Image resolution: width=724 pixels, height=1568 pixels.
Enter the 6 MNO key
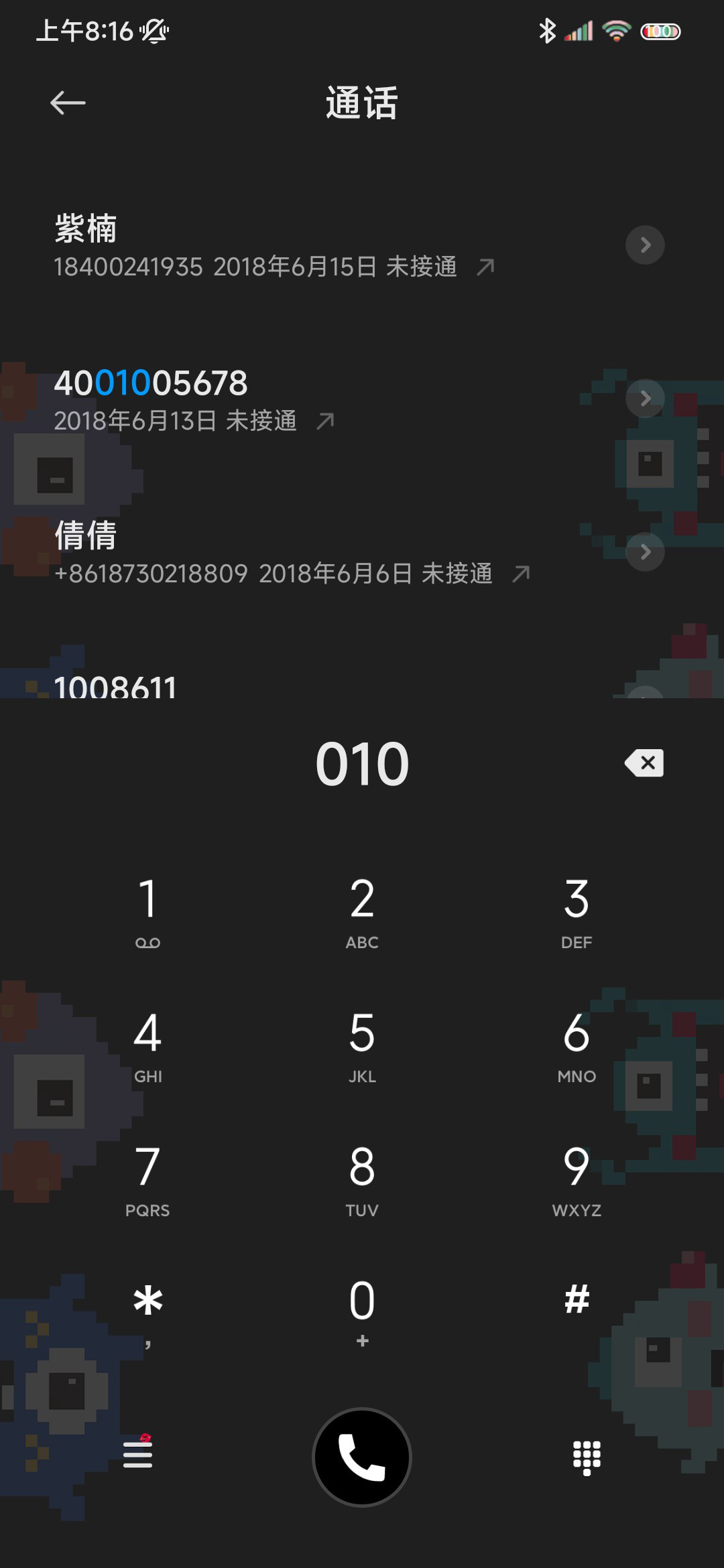[x=577, y=1045]
